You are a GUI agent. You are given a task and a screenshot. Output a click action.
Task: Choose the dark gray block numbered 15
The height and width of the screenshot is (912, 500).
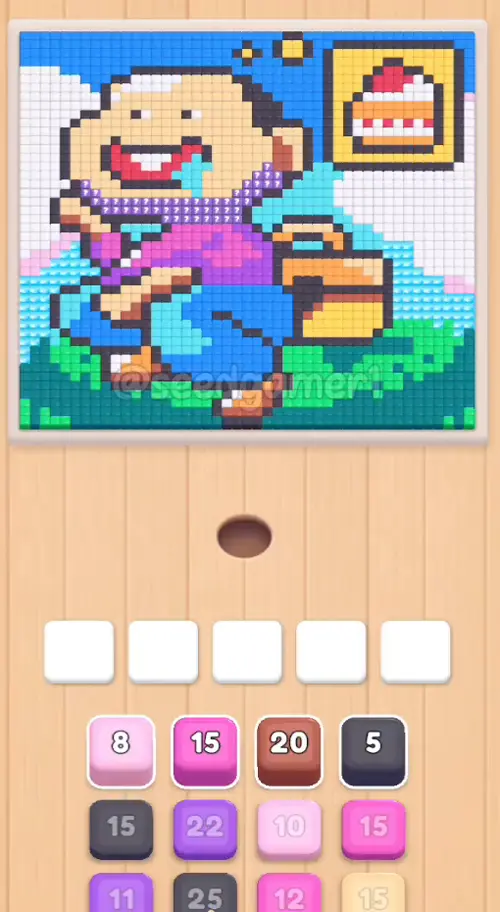tap(121, 829)
